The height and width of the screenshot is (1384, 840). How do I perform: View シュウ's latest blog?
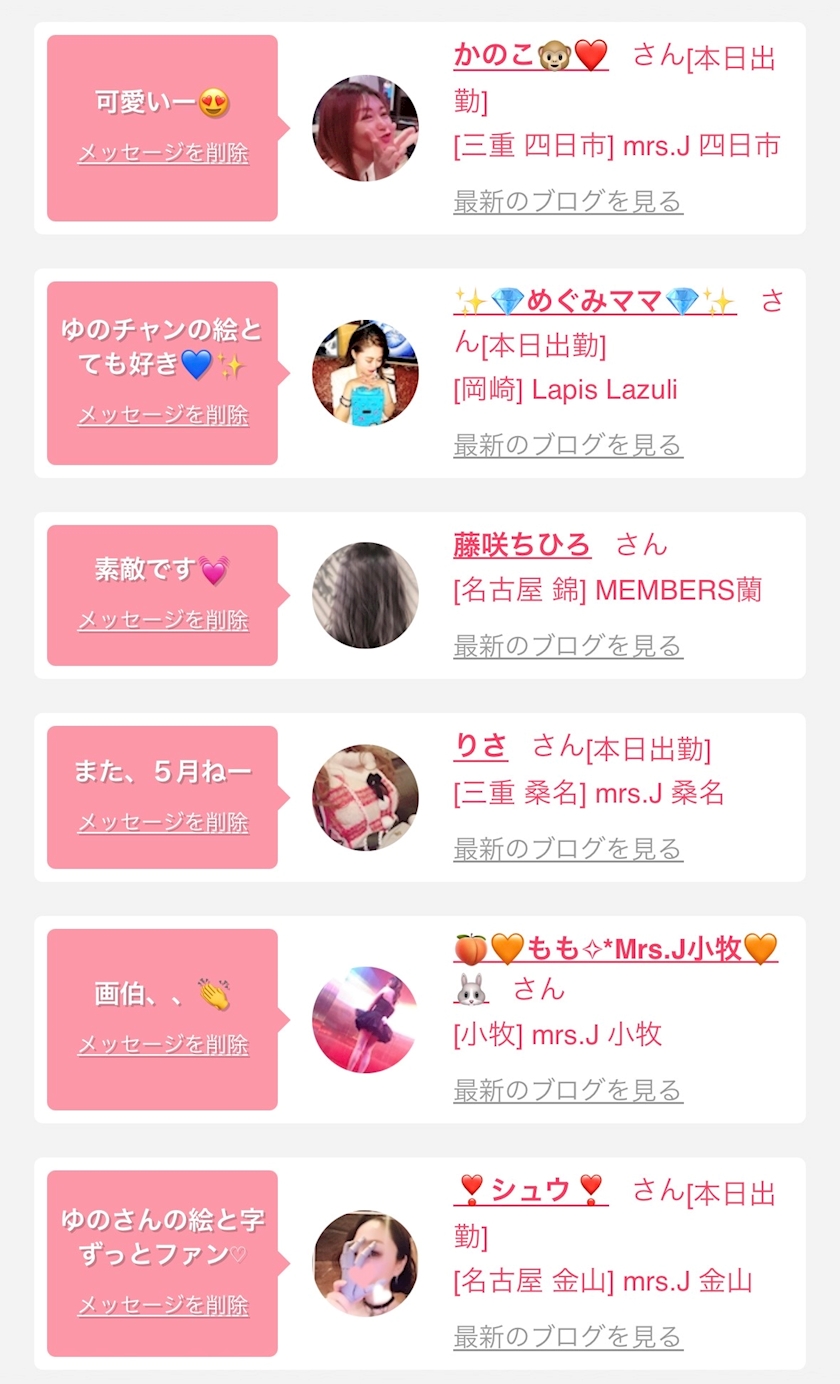pos(568,1336)
